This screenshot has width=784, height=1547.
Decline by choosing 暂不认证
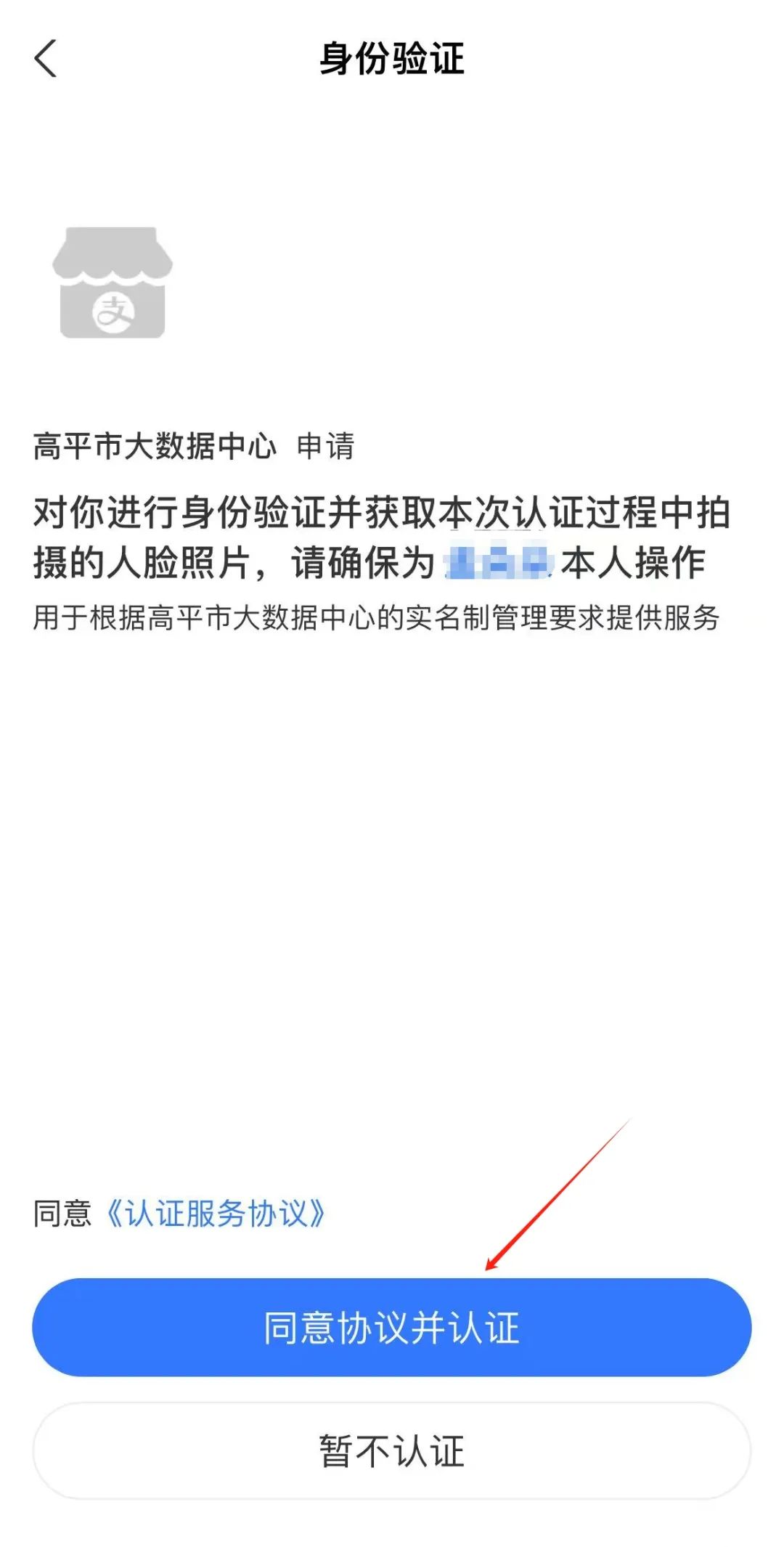pyautogui.click(x=392, y=1451)
